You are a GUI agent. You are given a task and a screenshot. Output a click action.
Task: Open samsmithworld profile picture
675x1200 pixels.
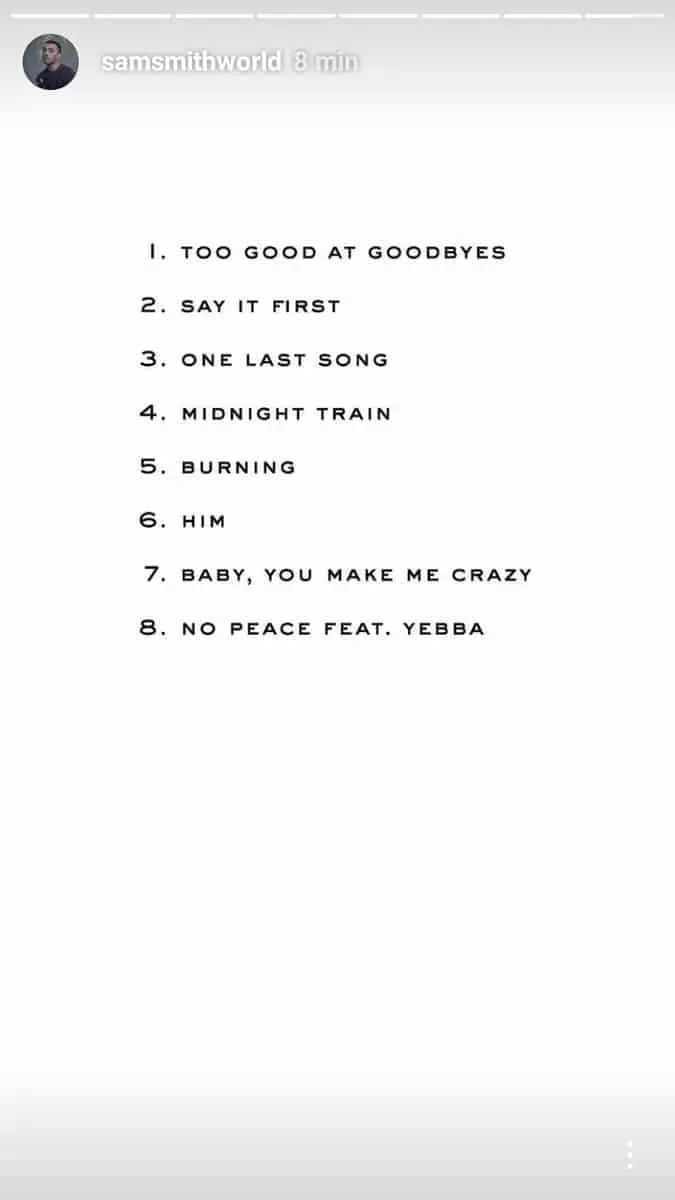point(50,62)
